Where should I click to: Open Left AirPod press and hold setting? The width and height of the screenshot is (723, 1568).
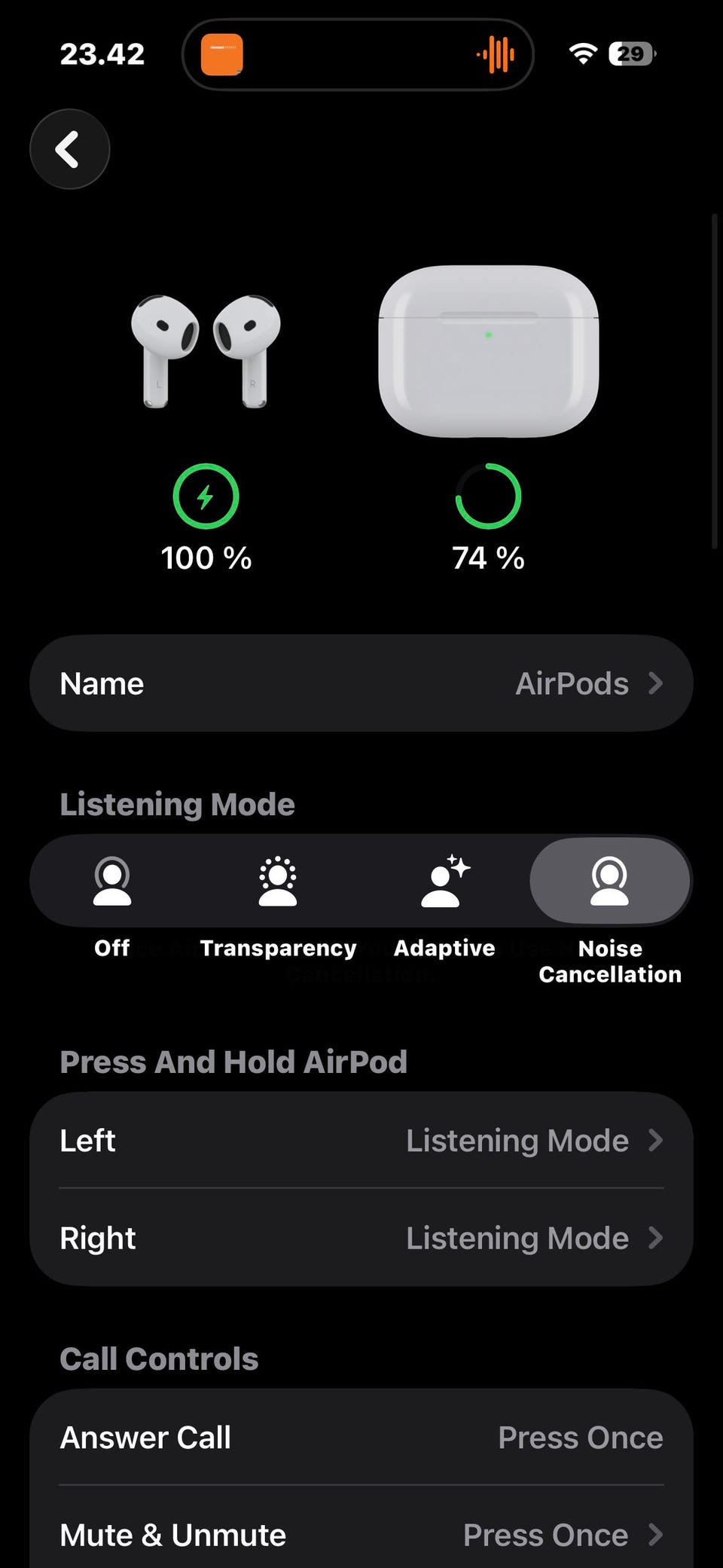[361, 1140]
